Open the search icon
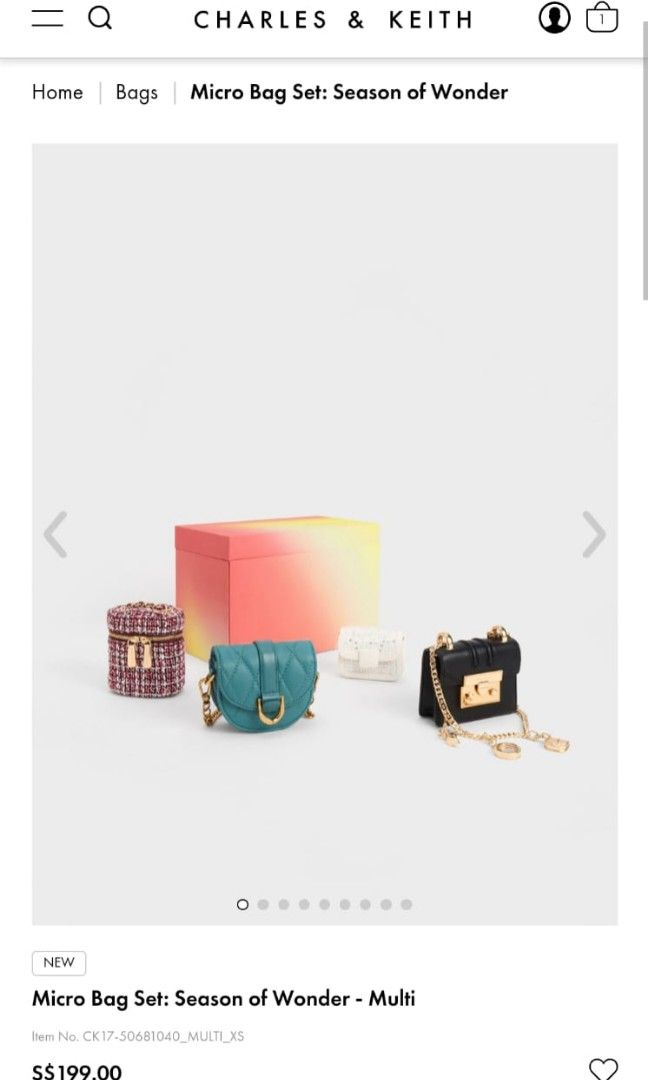Image resolution: width=648 pixels, height=1080 pixels. tap(101, 18)
